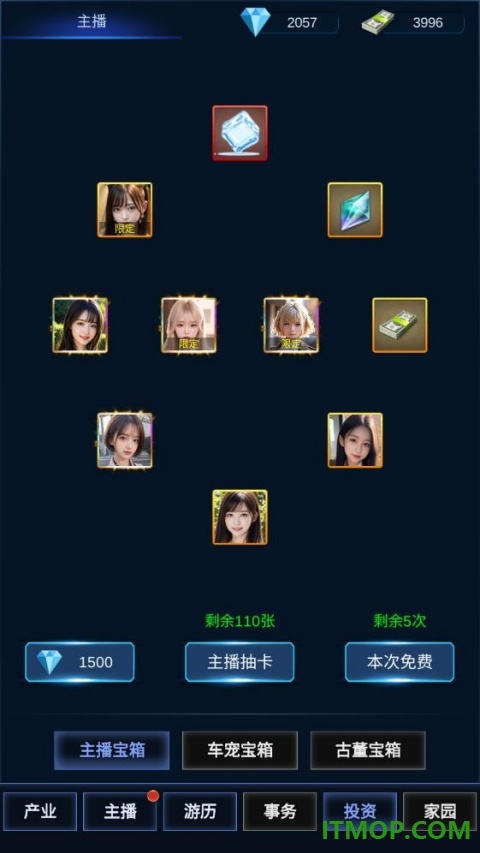This screenshot has height=853, width=480.
Task: Tap the ice cube reward tile
Action: coord(240,133)
